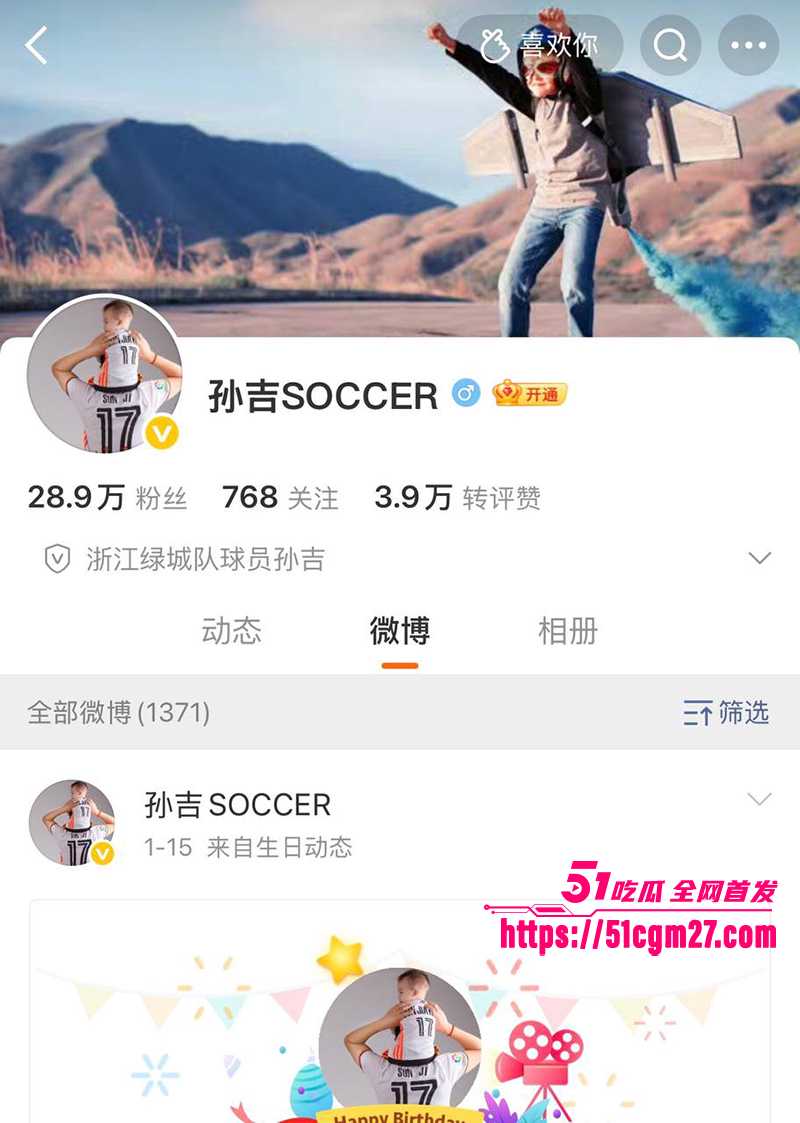Tap the 筛选 filter icon

click(x=725, y=710)
